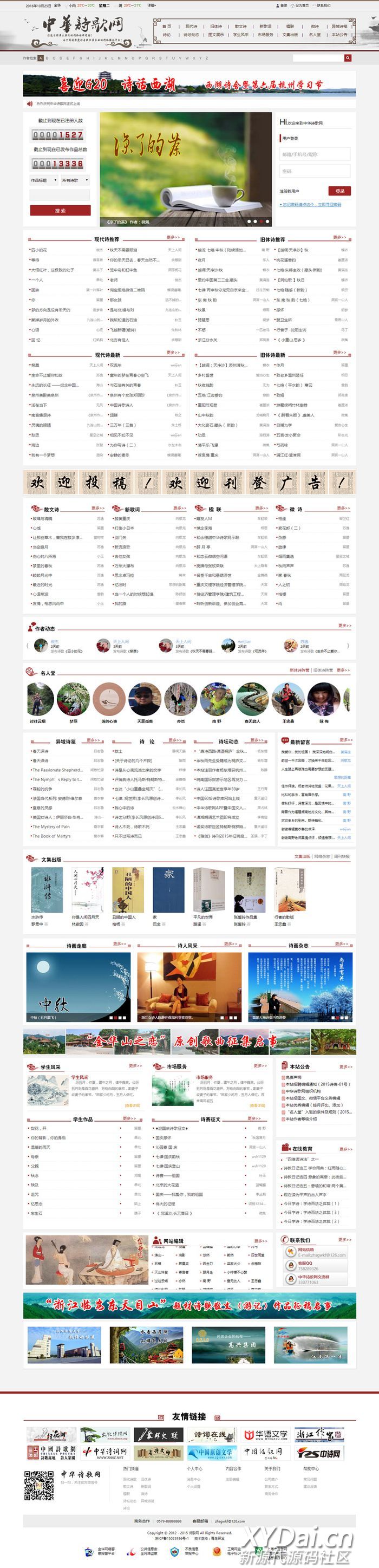Enter username in 邮箱/手机号/昵称 field
This screenshot has width=379, height=1568.
coord(315,154)
